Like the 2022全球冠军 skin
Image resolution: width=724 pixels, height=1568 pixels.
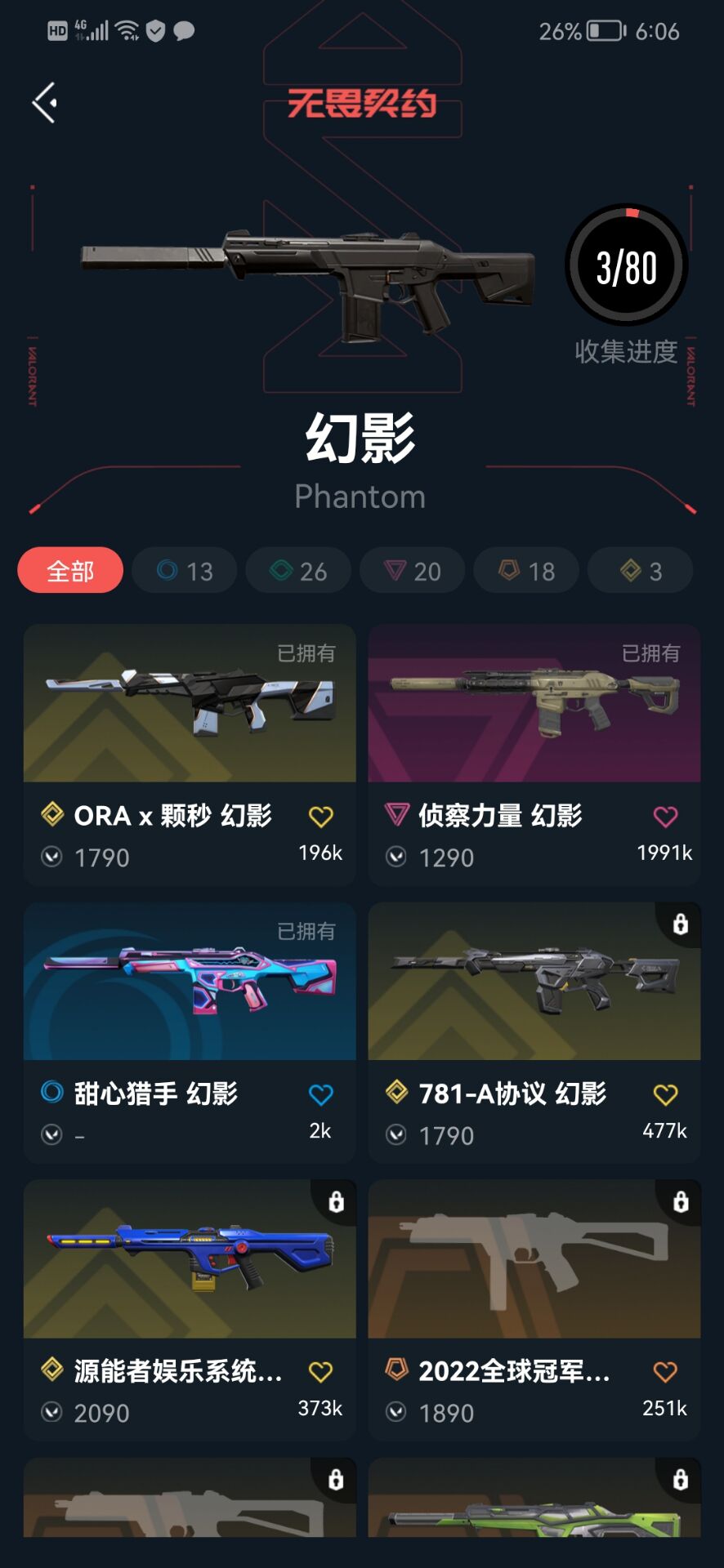click(665, 1371)
